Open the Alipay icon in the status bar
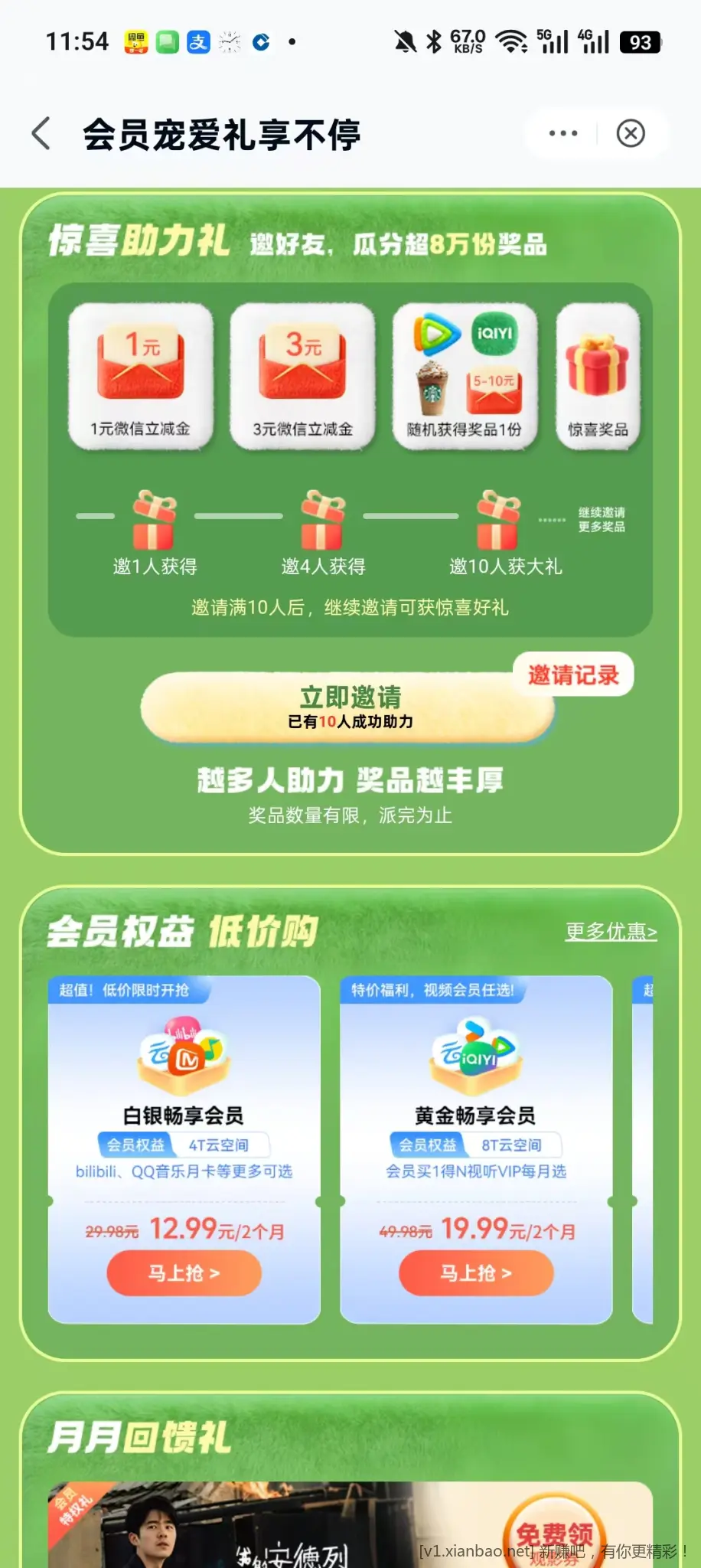Viewport: 701px width, 1568px height. [x=197, y=41]
